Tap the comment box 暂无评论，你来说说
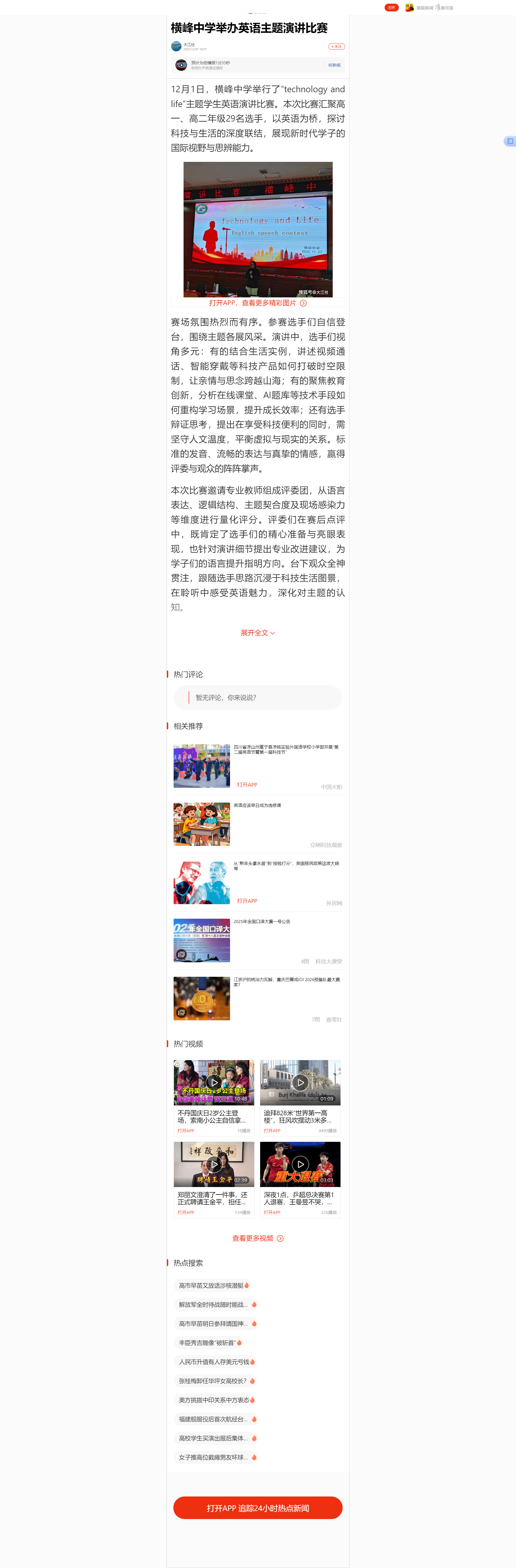516x1568 pixels. [x=257, y=698]
